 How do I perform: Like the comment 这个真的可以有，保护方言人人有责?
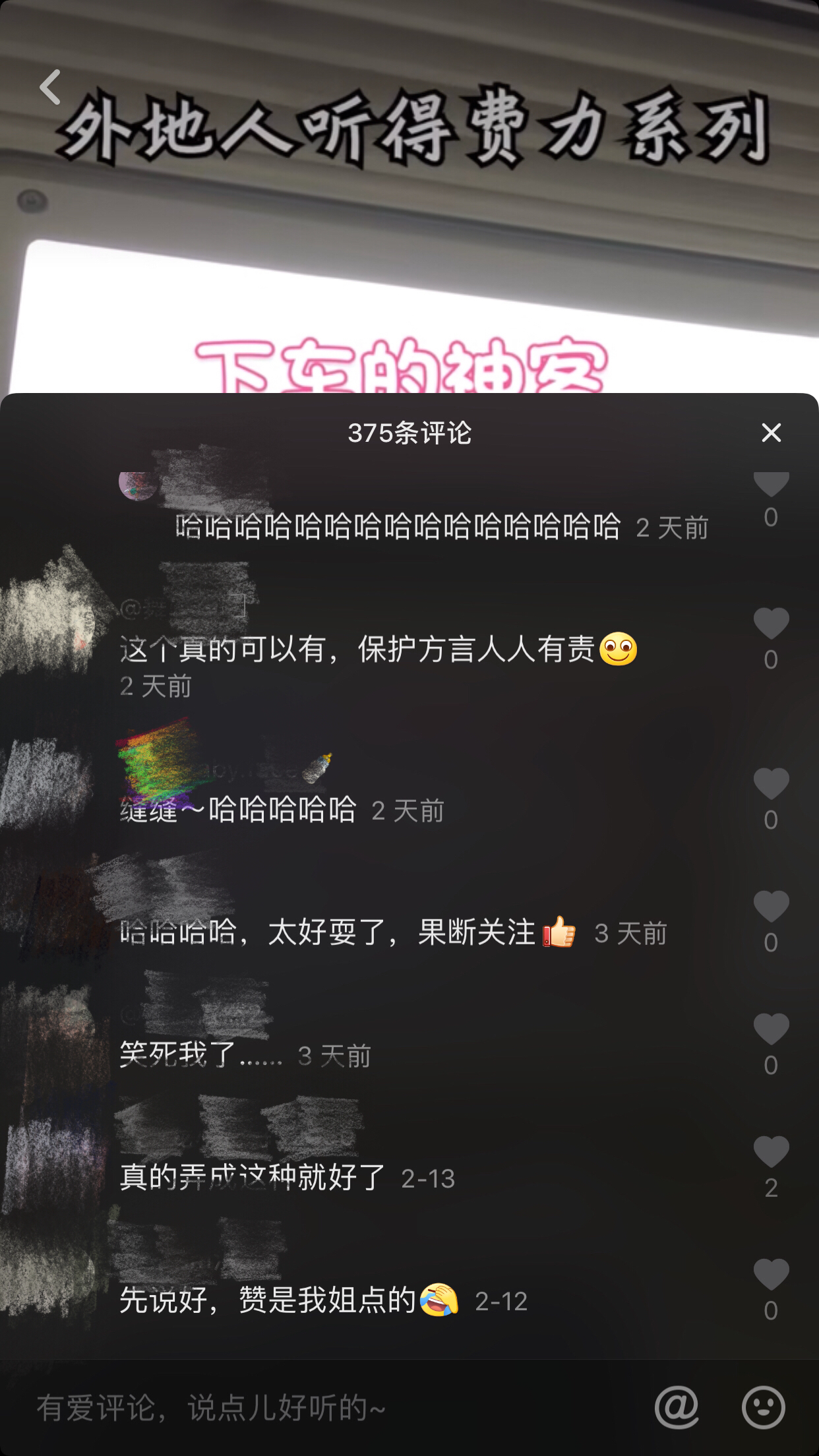pyautogui.click(x=771, y=624)
